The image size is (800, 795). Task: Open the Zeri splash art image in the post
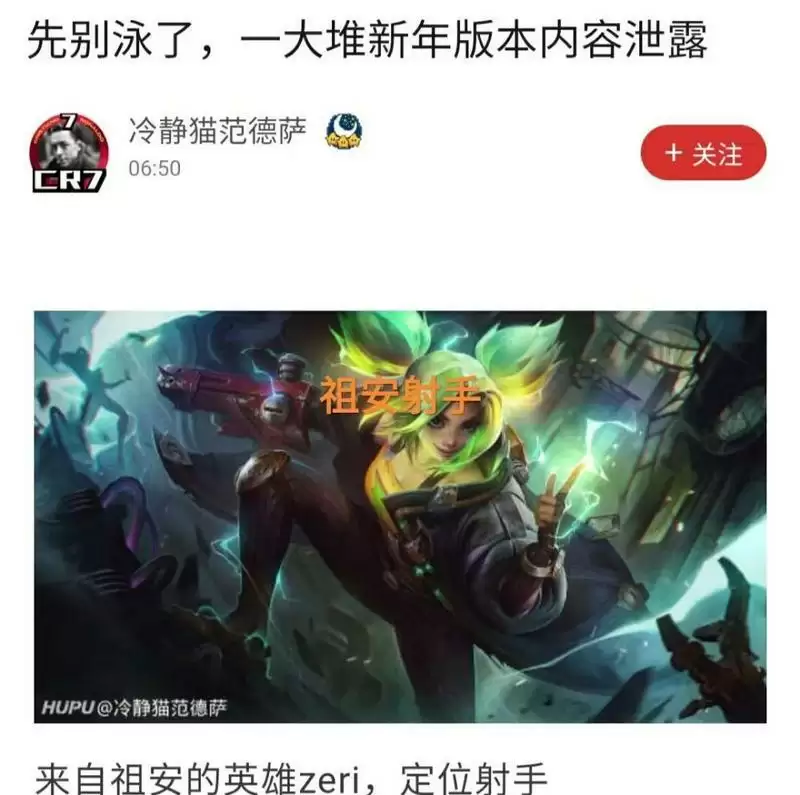click(x=400, y=516)
